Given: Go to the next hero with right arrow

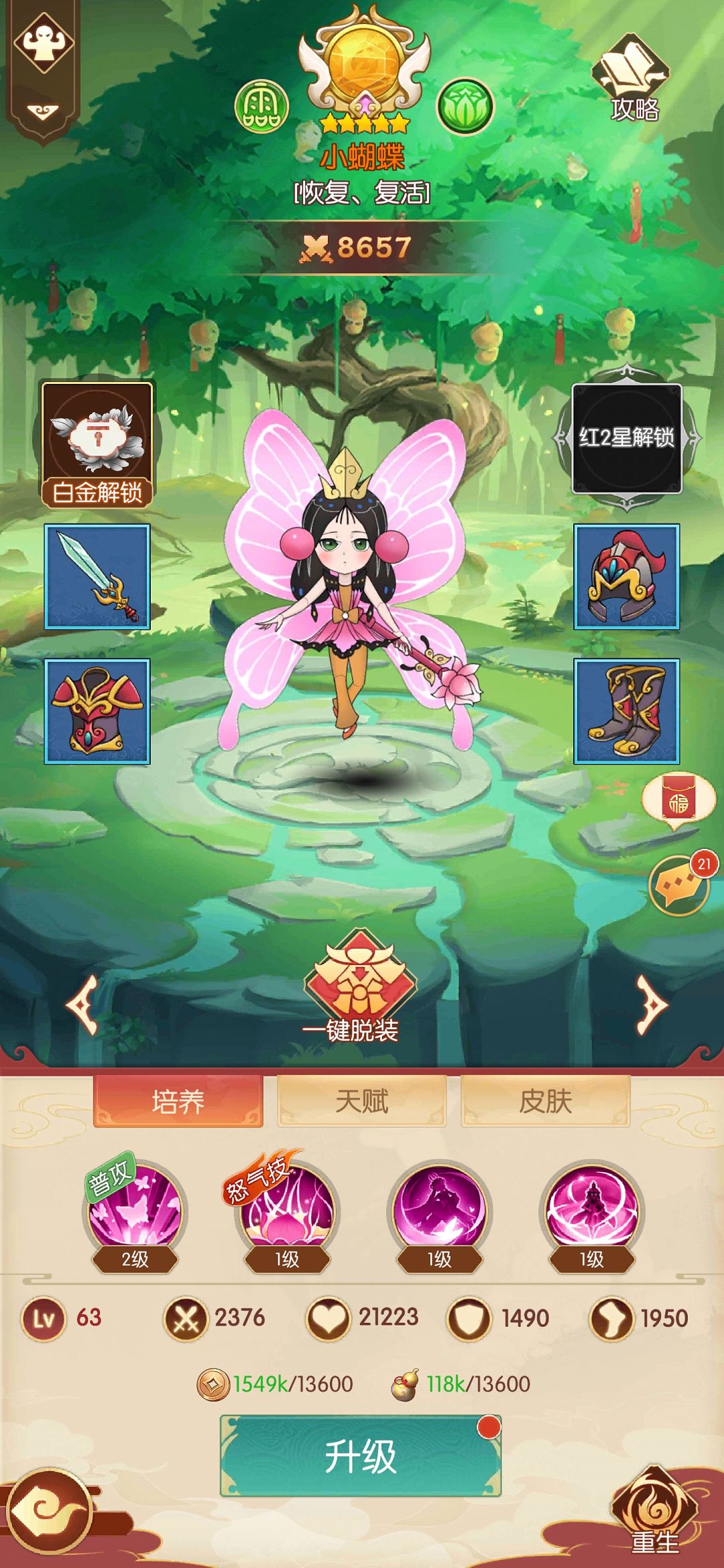Looking at the screenshot, I should tap(651, 1005).
